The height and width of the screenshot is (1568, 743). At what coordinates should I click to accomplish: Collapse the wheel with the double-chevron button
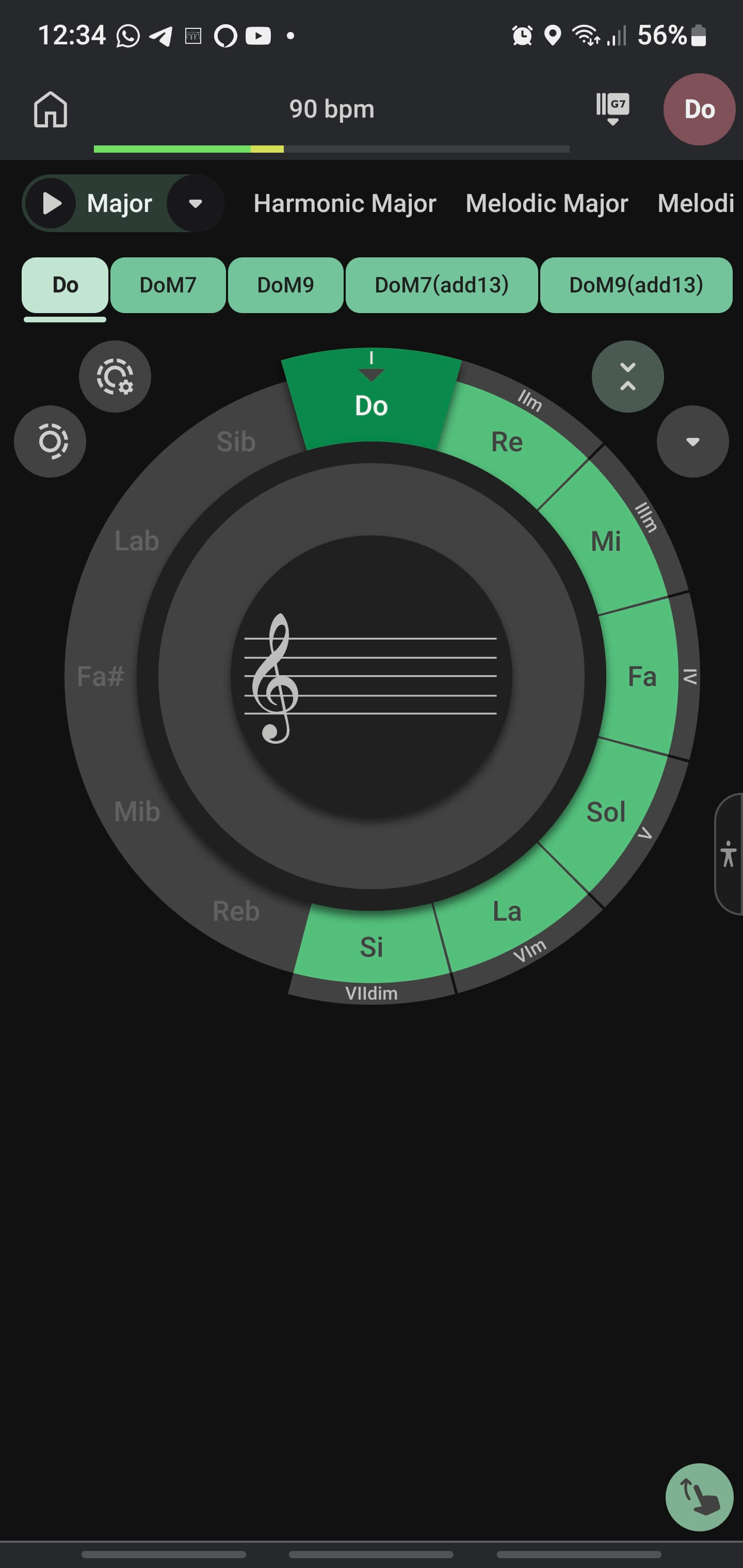point(628,377)
